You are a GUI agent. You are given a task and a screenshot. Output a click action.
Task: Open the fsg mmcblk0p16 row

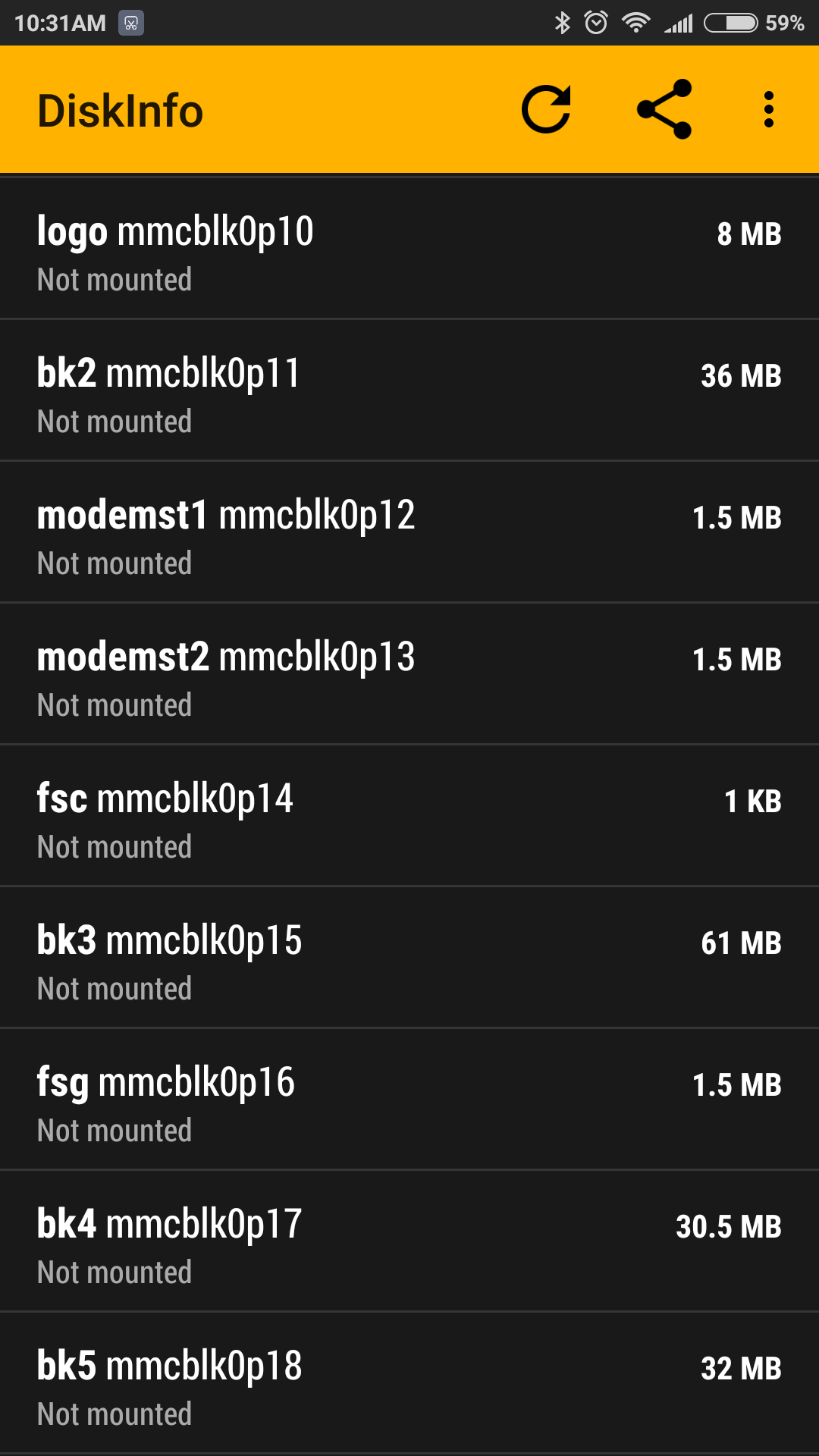click(409, 1099)
